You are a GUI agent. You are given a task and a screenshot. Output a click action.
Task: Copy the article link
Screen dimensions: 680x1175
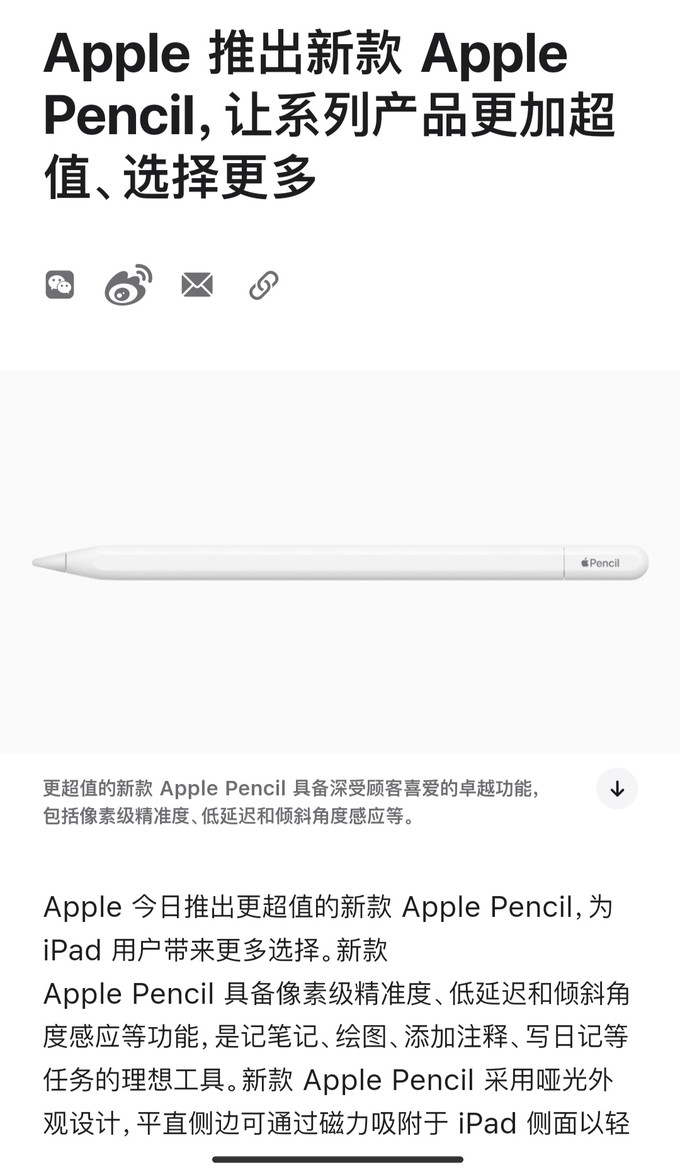click(x=263, y=285)
